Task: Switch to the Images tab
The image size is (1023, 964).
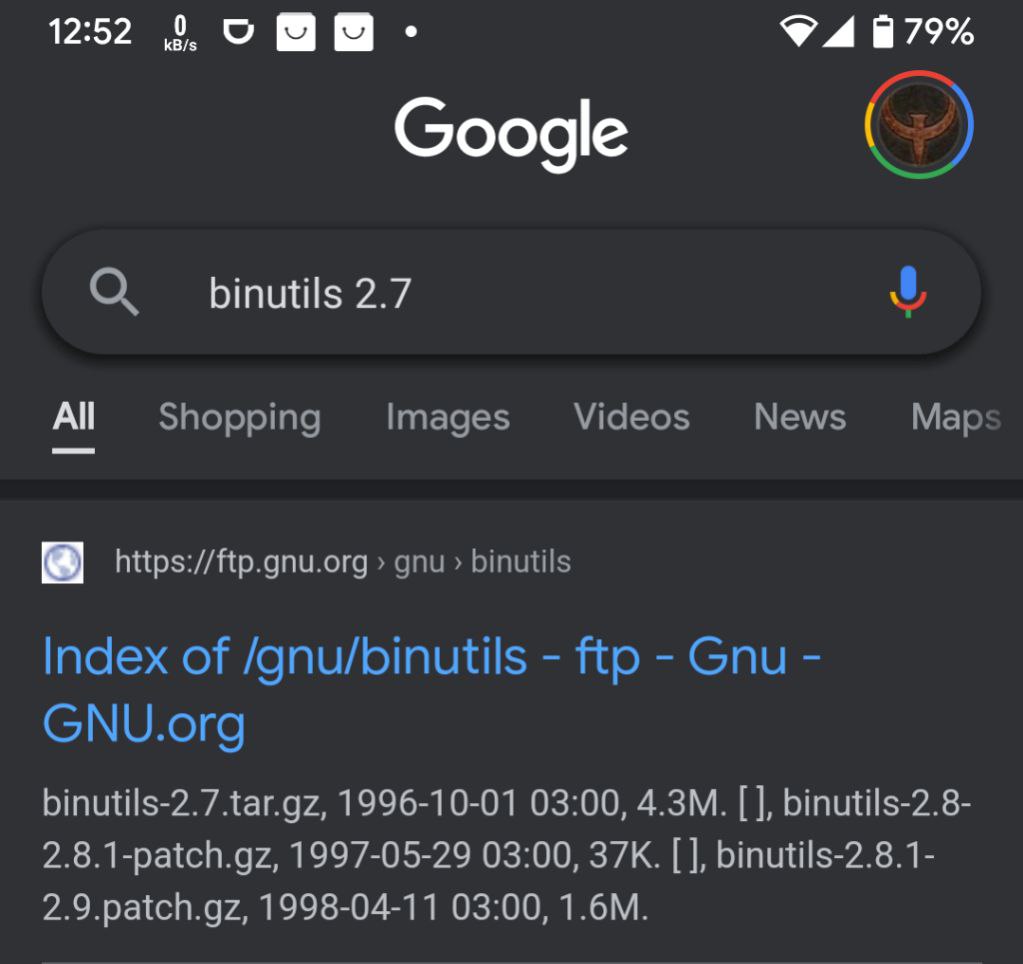Action: 447,416
